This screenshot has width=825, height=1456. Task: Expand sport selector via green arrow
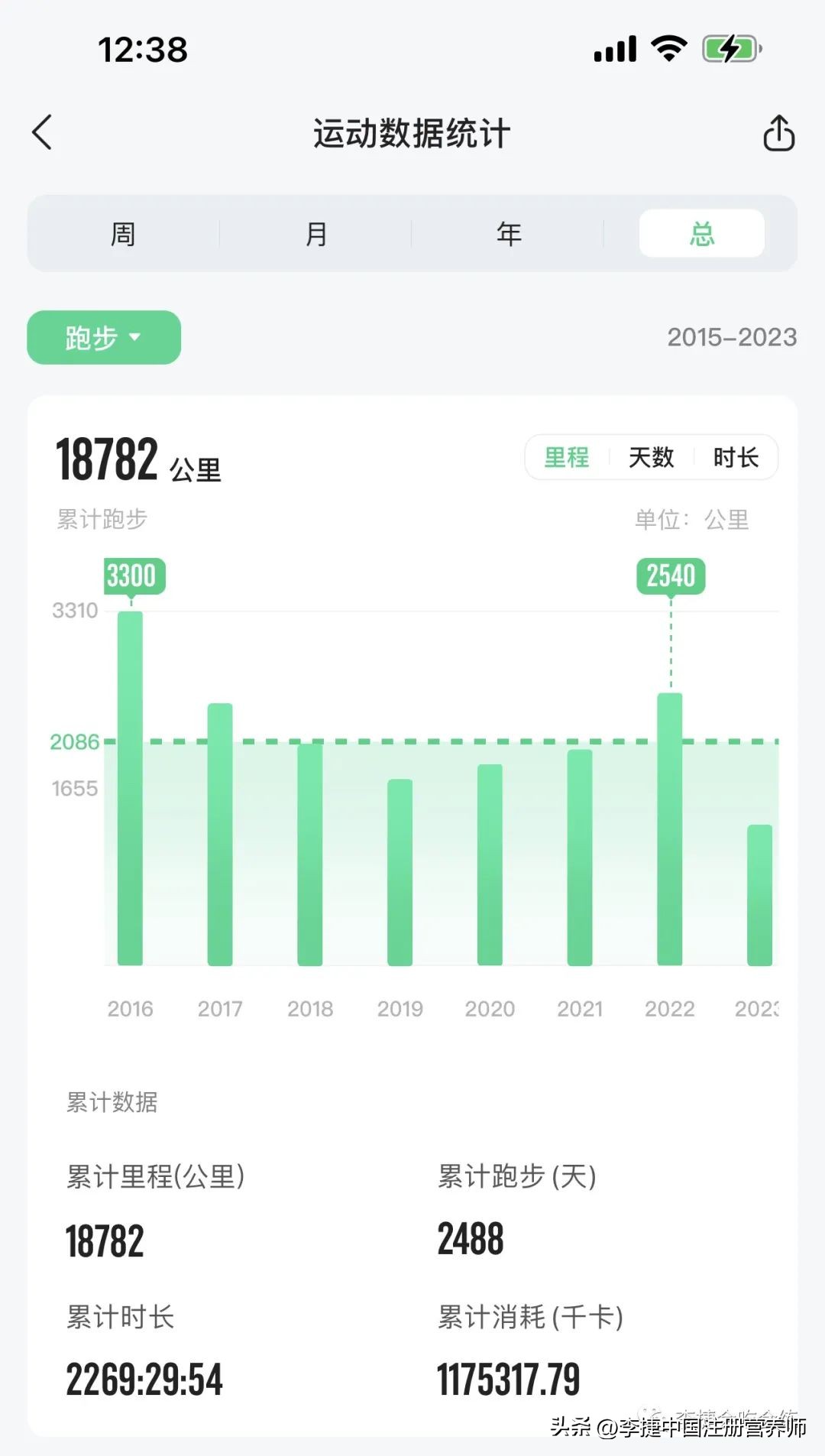(x=137, y=337)
